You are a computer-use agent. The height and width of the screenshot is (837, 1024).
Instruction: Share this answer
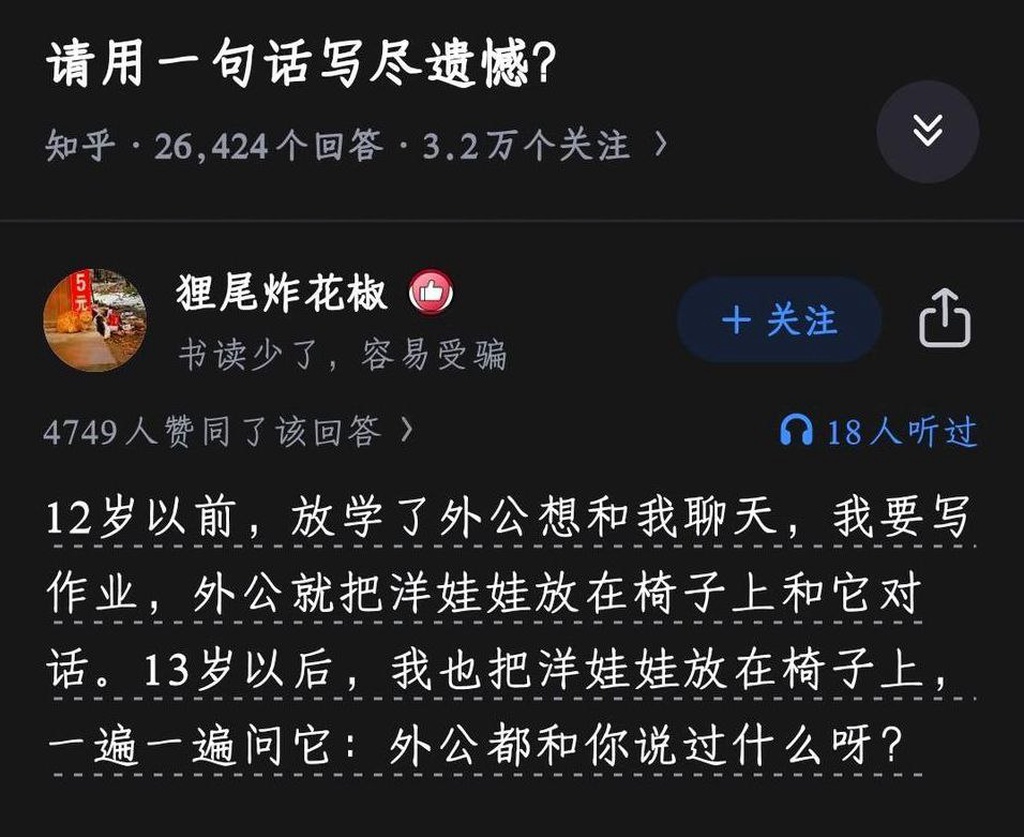coord(944,321)
